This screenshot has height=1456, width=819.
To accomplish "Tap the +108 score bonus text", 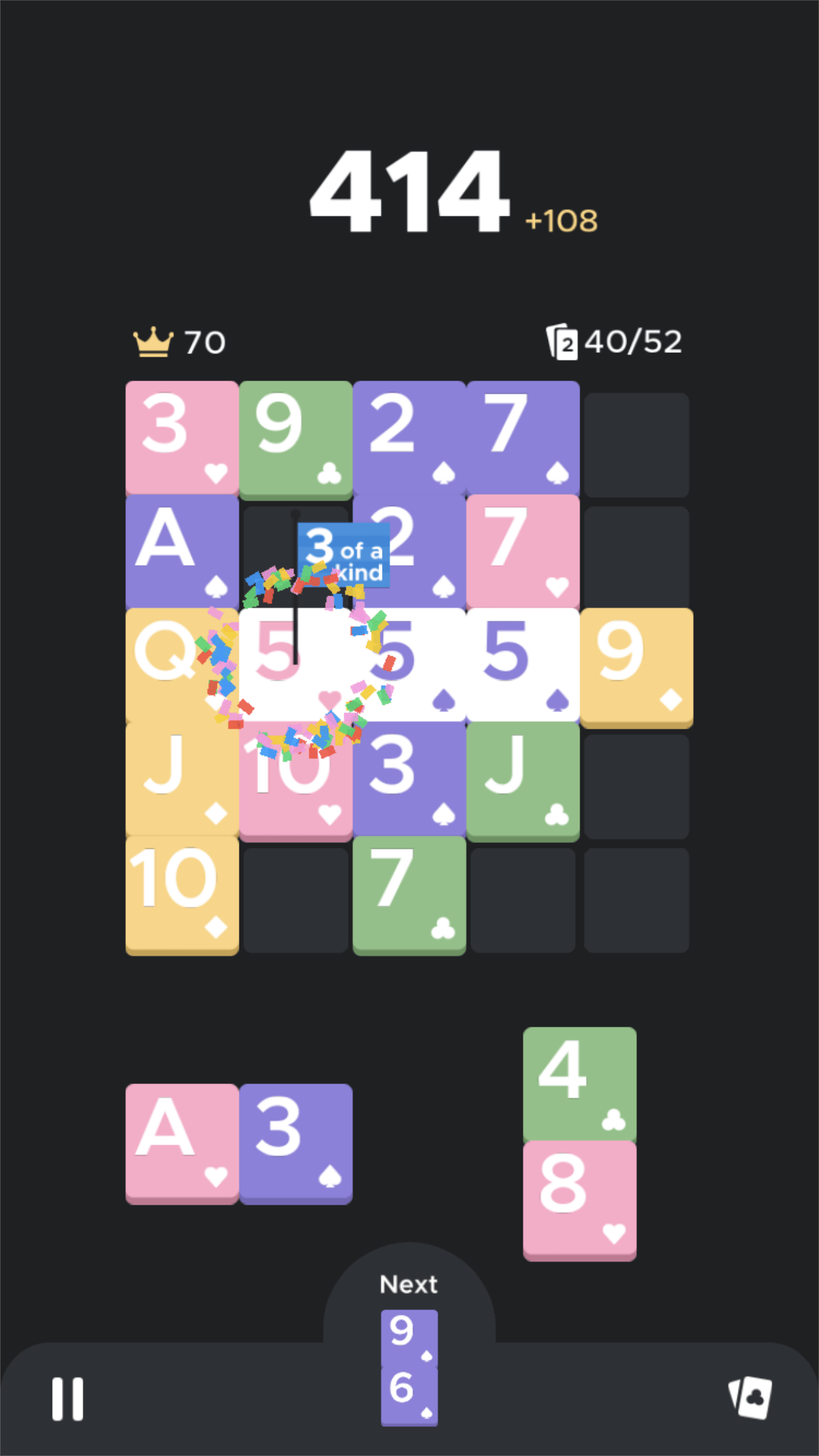I will pyautogui.click(x=561, y=221).
